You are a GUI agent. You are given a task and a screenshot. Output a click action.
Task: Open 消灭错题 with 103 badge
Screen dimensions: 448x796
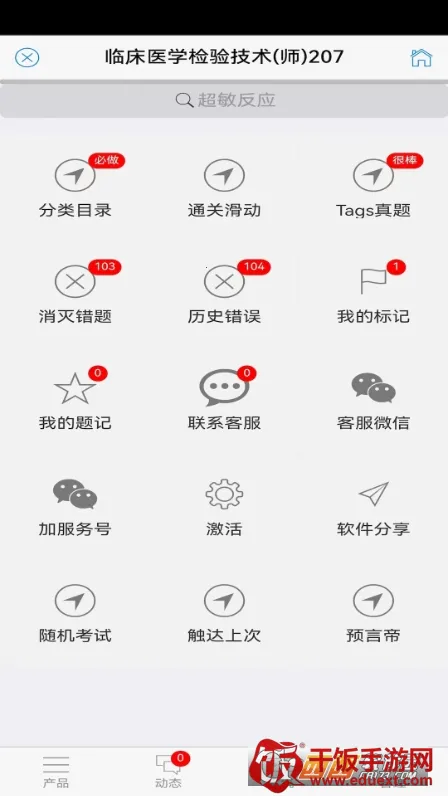[75, 293]
